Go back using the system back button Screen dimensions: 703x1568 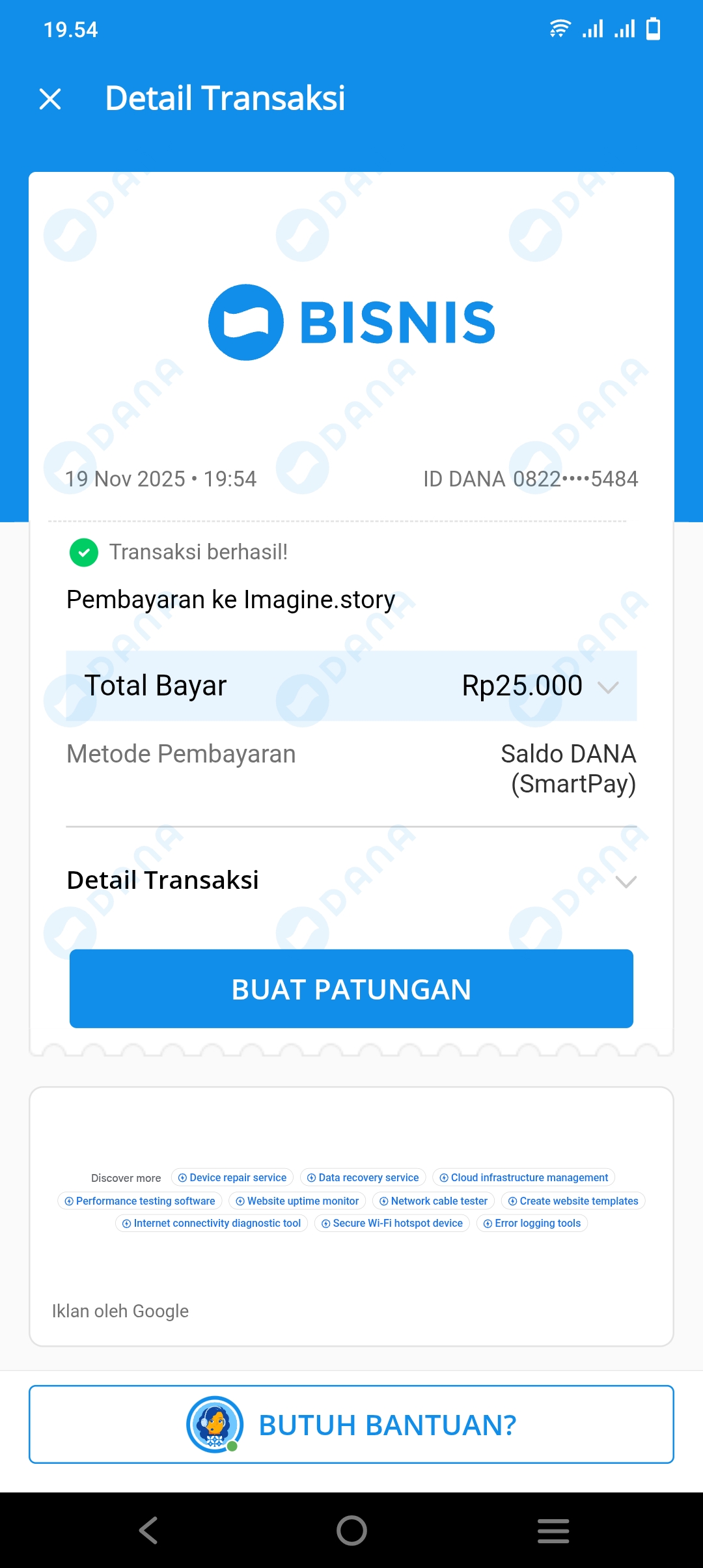(x=148, y=1530)
